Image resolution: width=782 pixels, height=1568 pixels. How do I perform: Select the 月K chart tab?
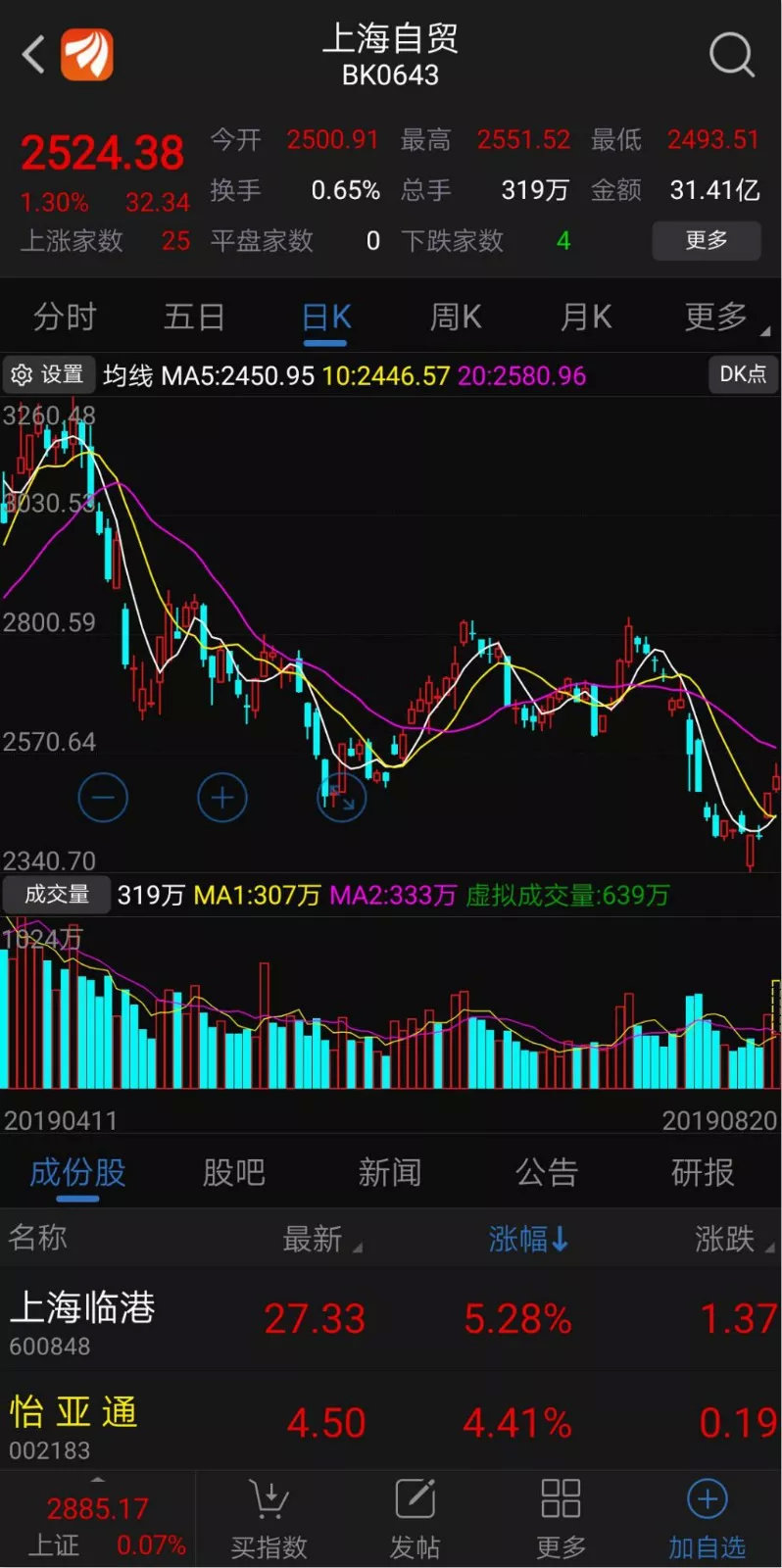586,318
